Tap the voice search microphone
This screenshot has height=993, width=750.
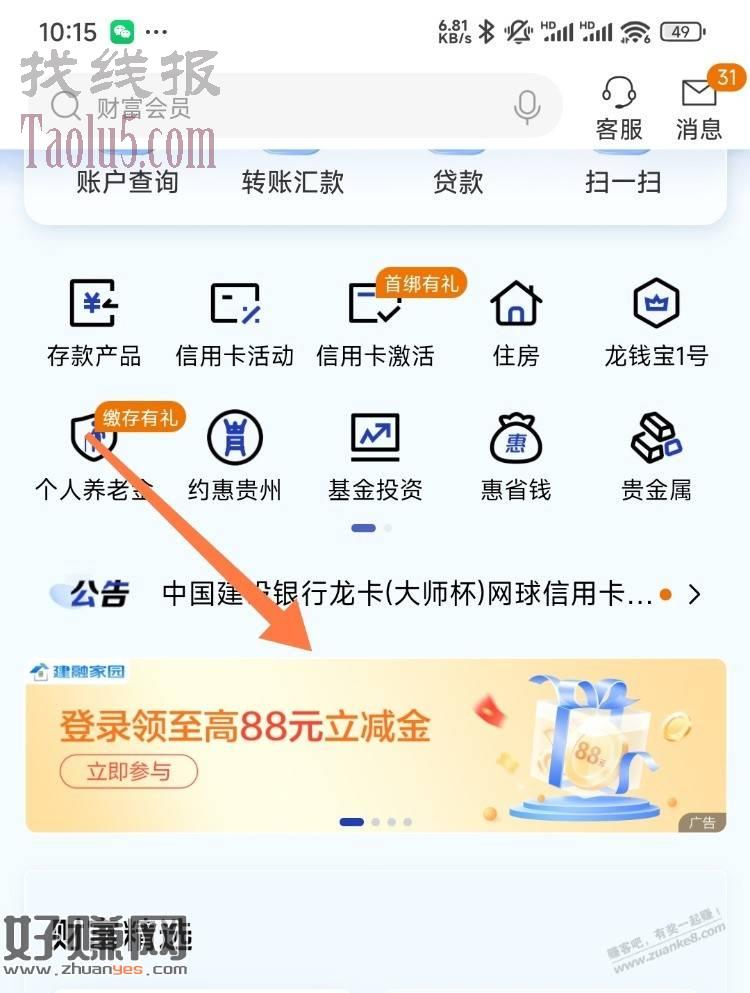[527, 107]
